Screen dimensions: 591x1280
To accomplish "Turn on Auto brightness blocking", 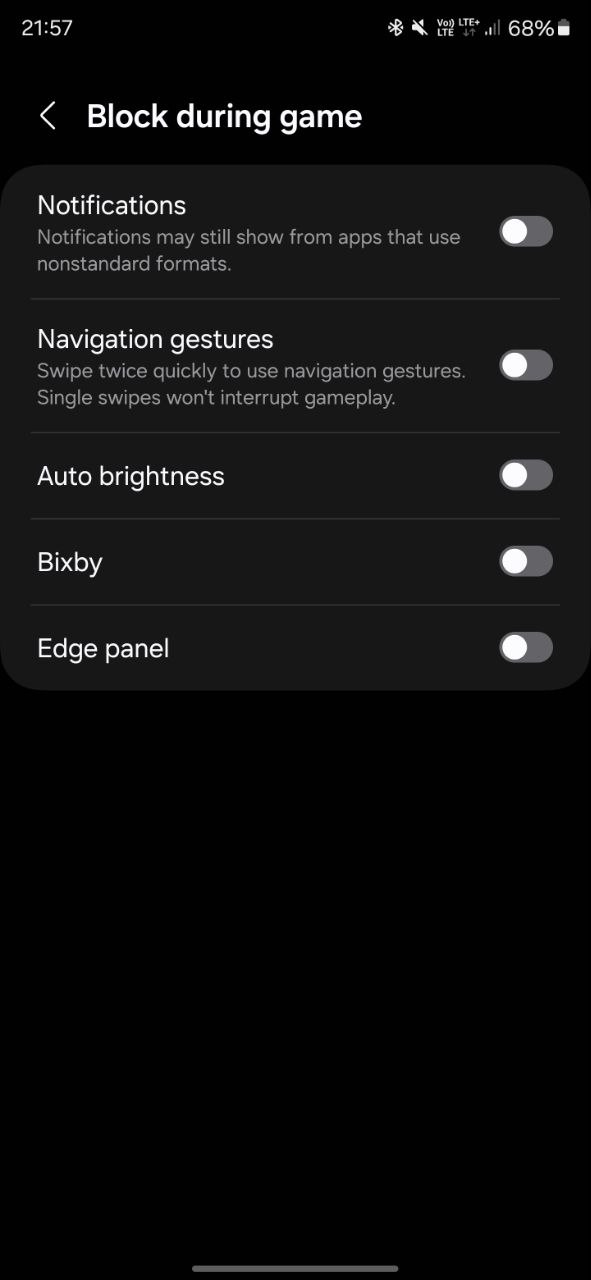I will click(x=526, y=475).
